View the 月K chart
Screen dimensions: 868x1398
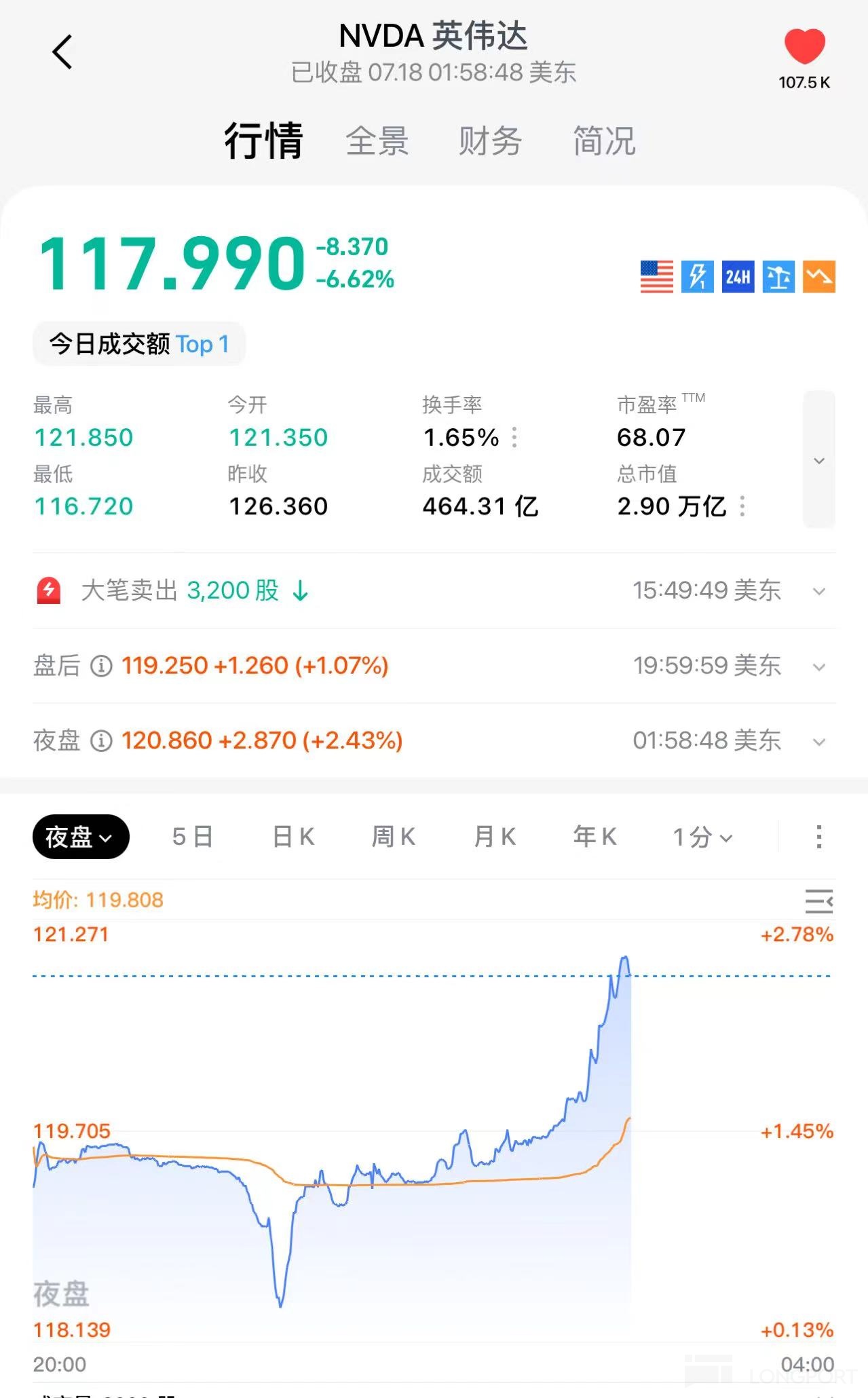495,837
